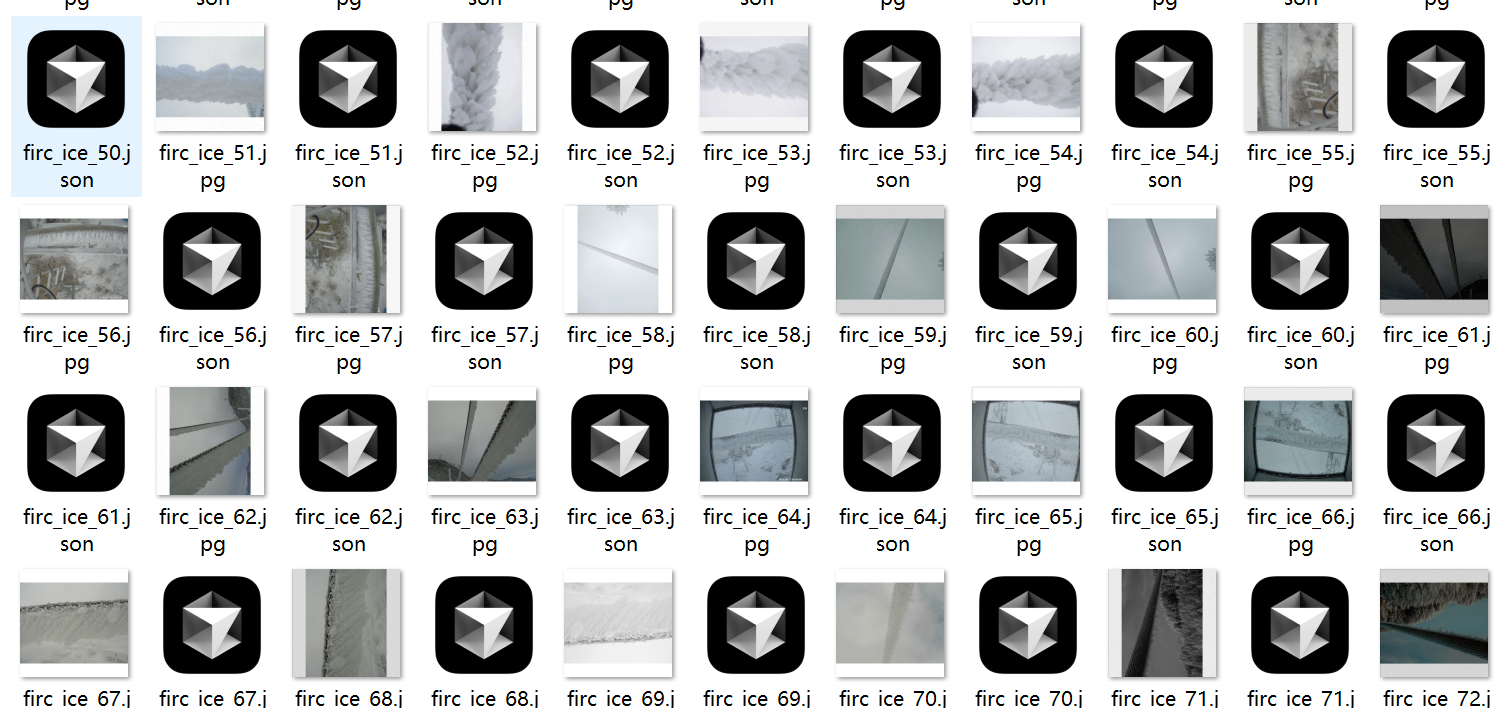1503x708 pixels.
Task: Open image firc_ice_51.jpg
Action: tap(211, 77)
